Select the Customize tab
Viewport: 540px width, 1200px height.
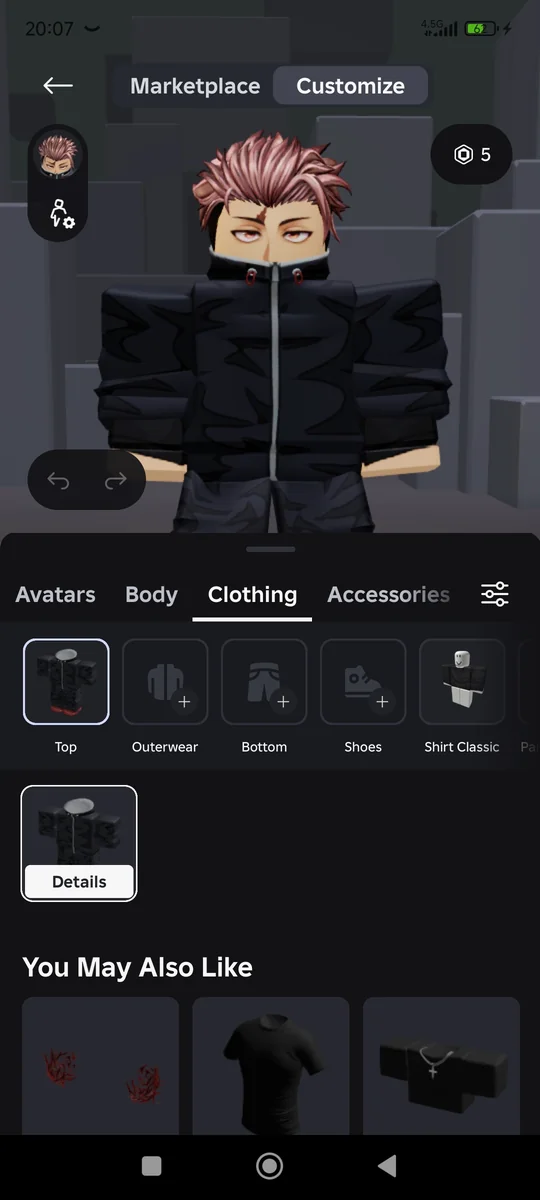[x=350, y=86]
